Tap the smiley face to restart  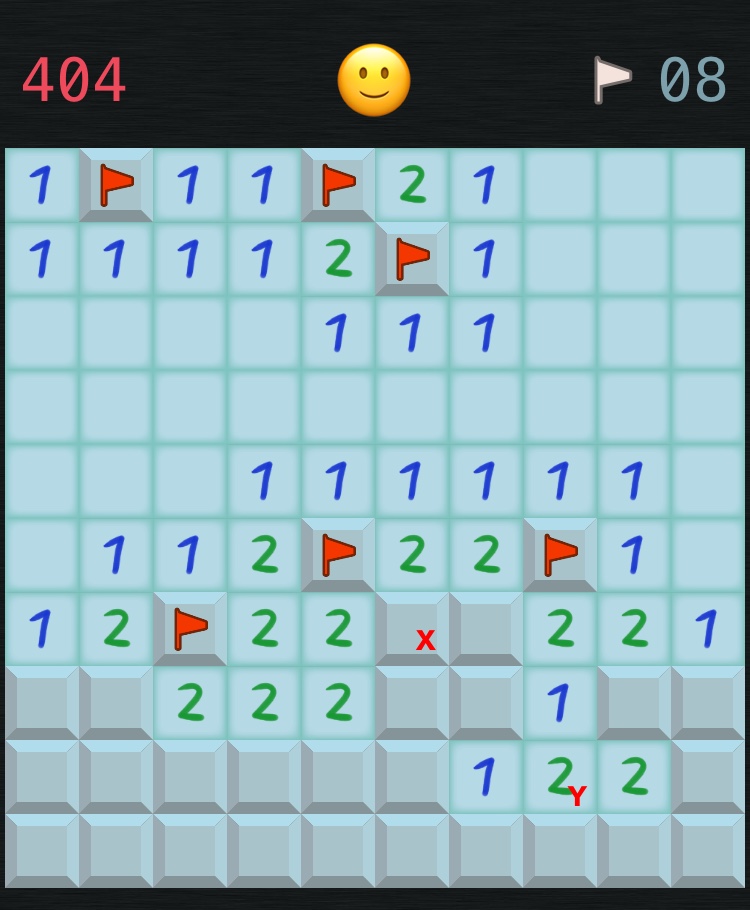tap(374, 80)
